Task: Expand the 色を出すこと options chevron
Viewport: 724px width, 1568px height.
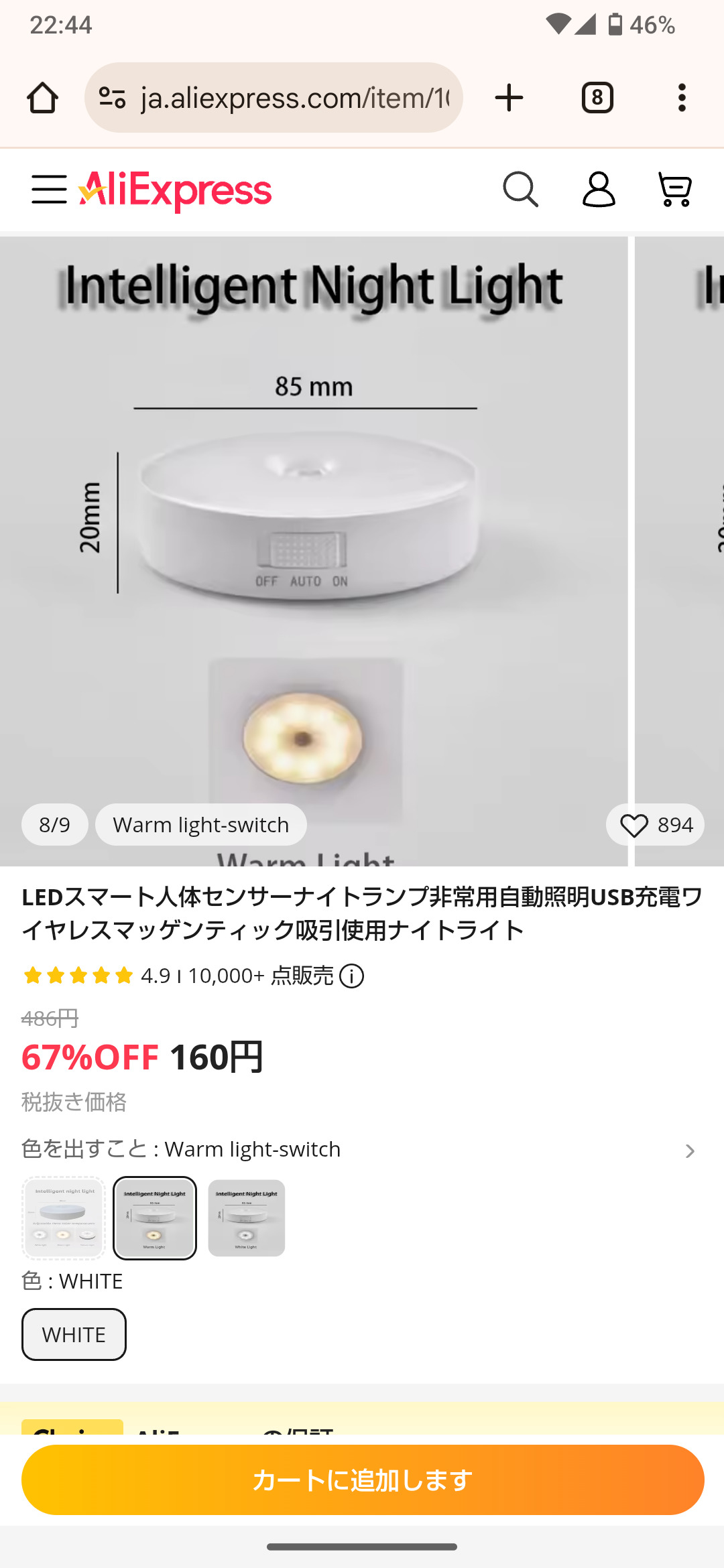Action: pos(690,1151)
